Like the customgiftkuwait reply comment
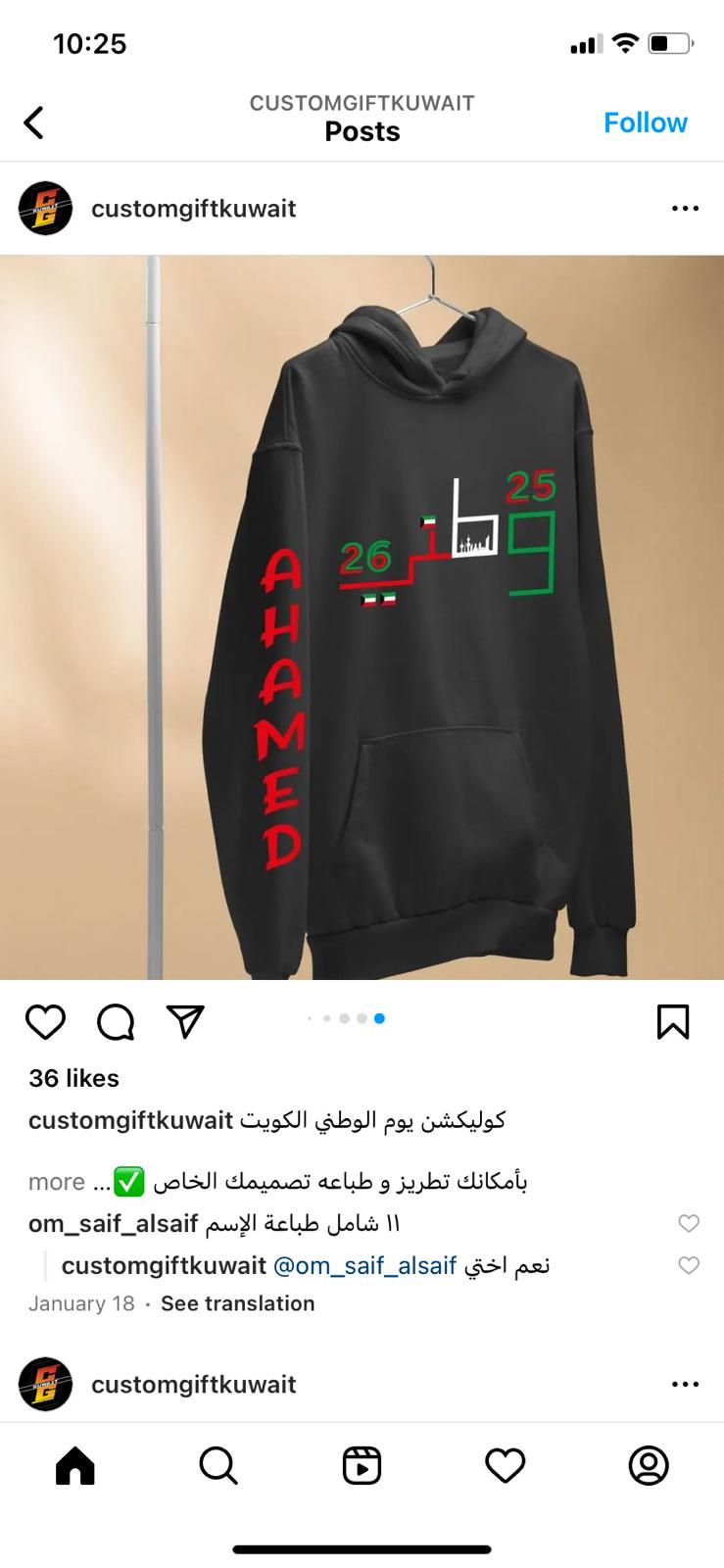The image size is (724, 1568). tap(689, 1265)
